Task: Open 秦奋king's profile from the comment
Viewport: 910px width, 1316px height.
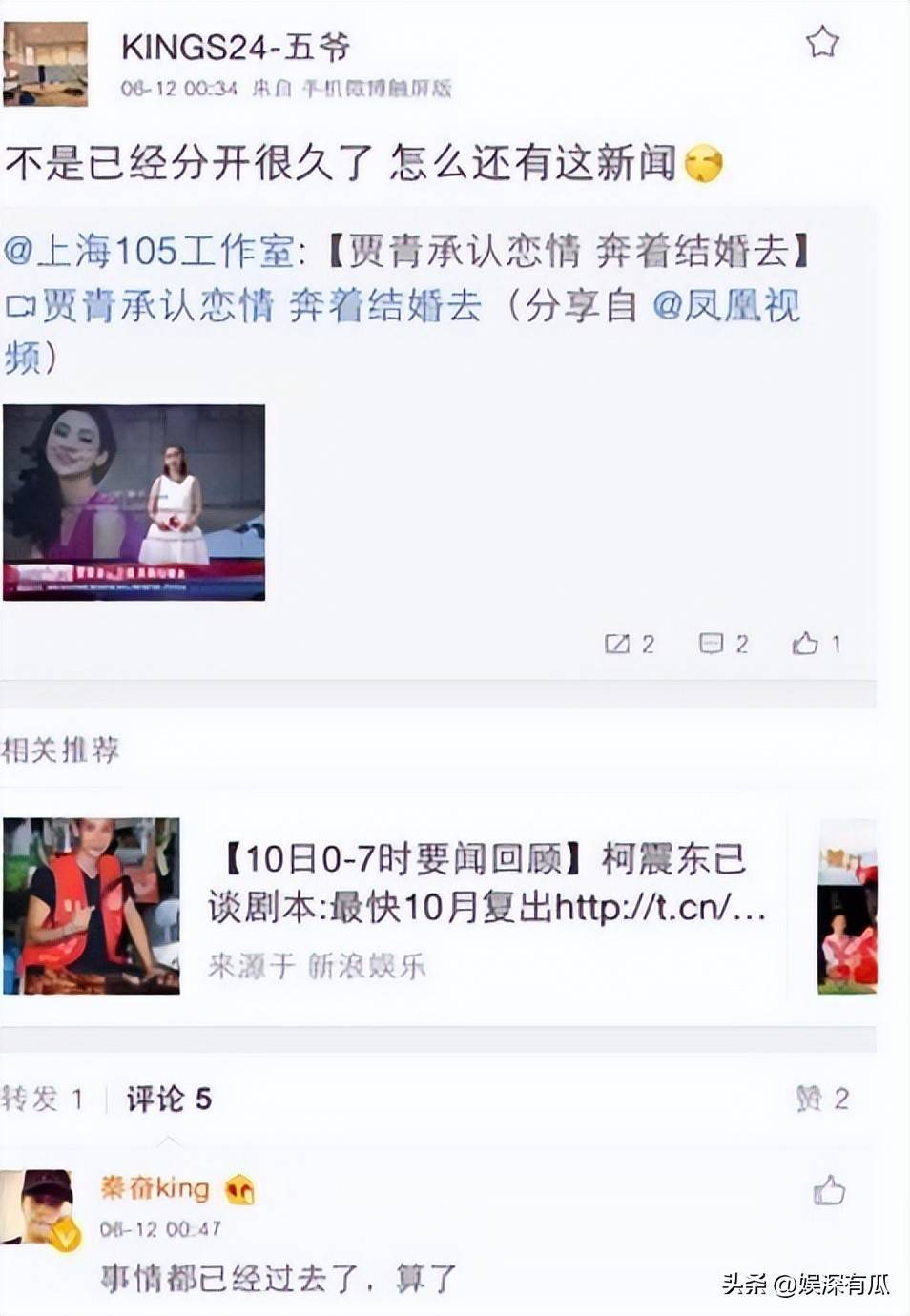Action: [155, 1188]
